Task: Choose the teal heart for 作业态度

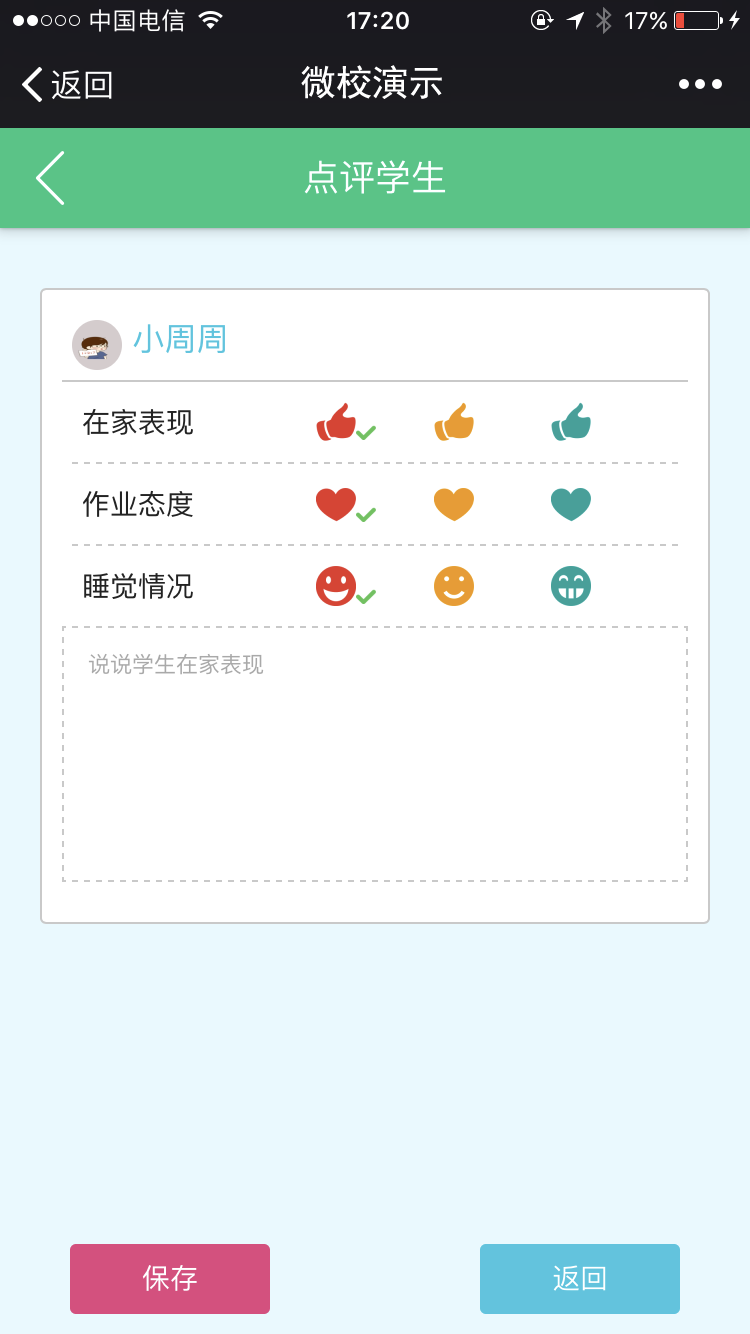Action: (x=571, y=504)
